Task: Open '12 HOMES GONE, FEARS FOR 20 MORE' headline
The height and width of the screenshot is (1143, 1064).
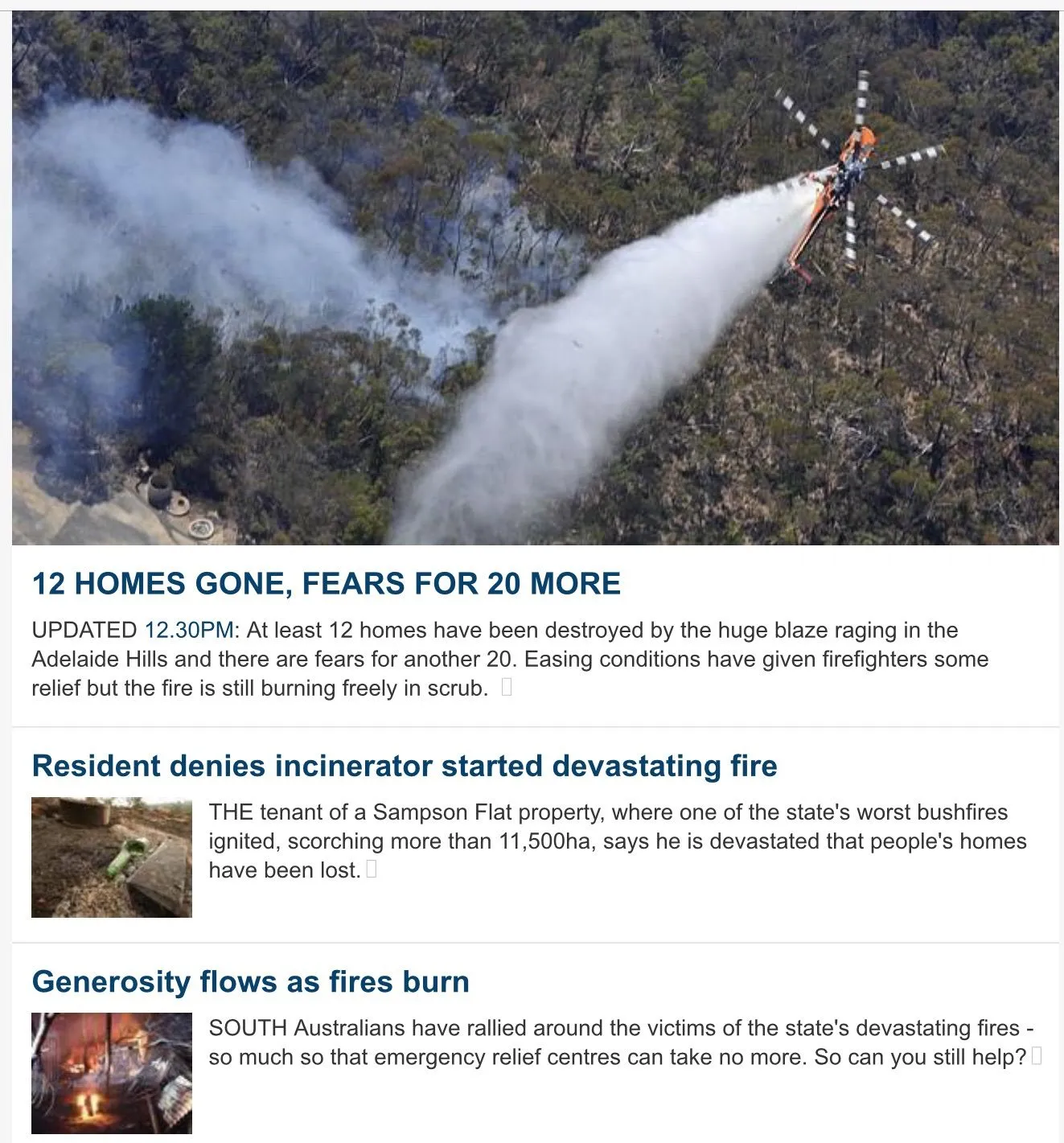Action: (326, 583)
